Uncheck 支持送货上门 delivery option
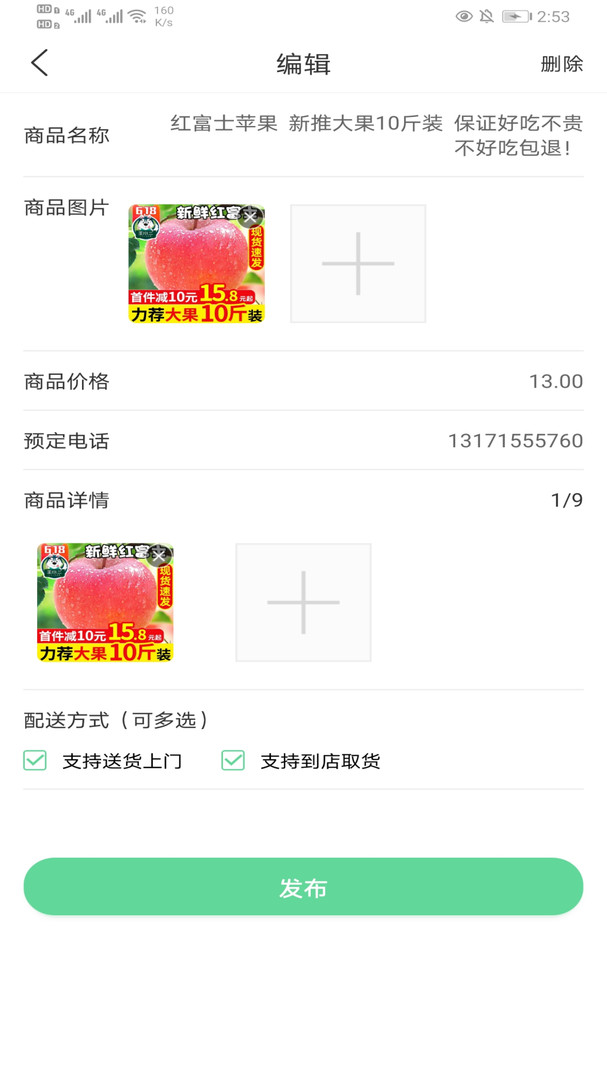The image size is (607, 1080). 35,761
